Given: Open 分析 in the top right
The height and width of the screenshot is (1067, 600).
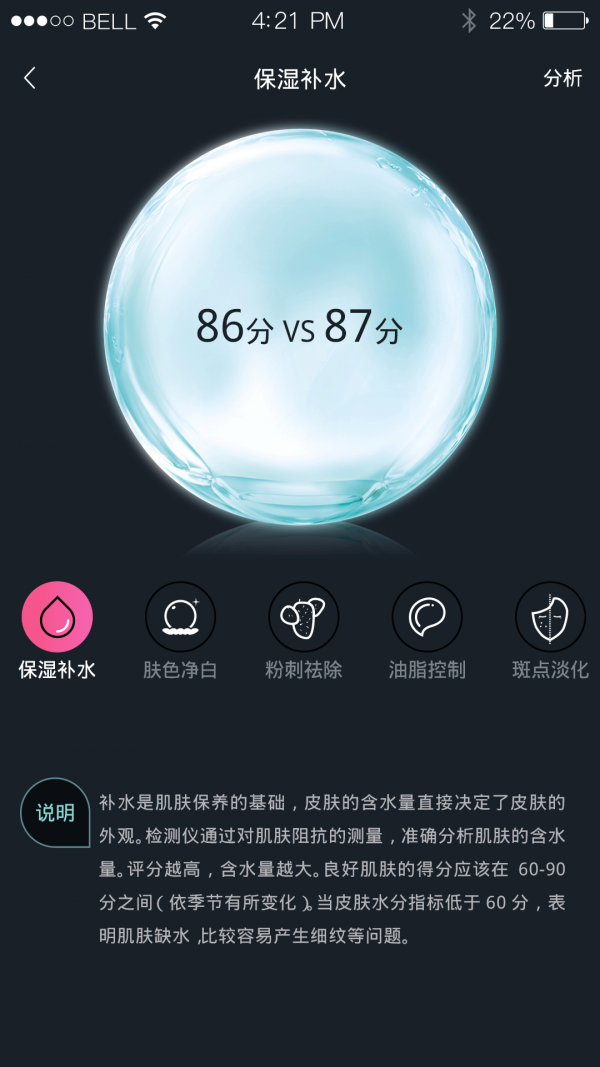Looking at the screenshot, I should click(x=562, y=78).
